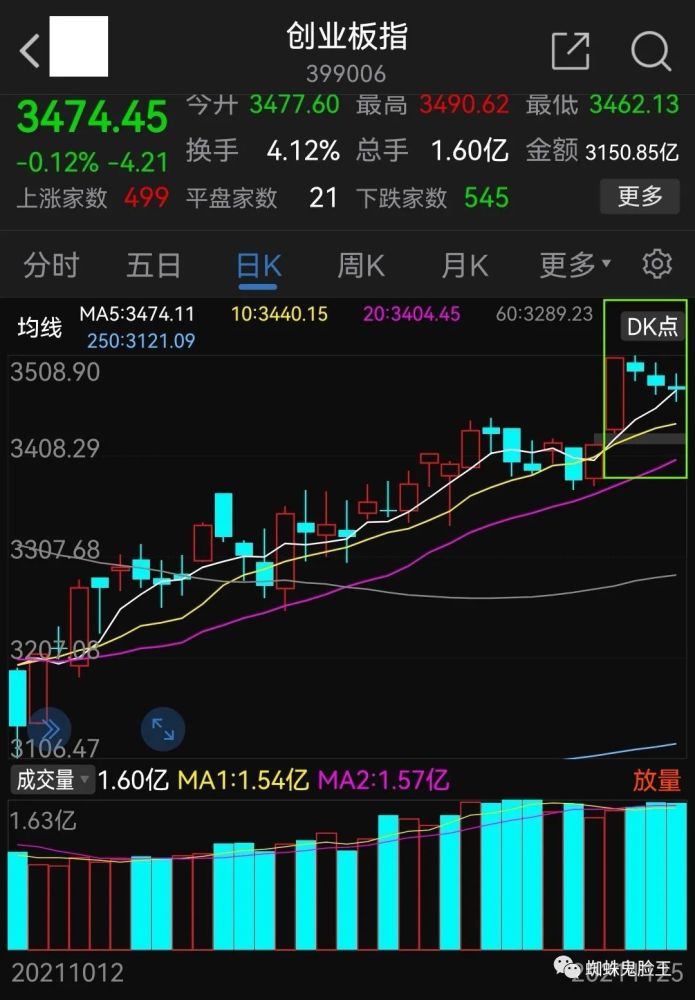Tap the 均线 indicator label
This screenshot has height=1000, width=695.
[40, 327]
